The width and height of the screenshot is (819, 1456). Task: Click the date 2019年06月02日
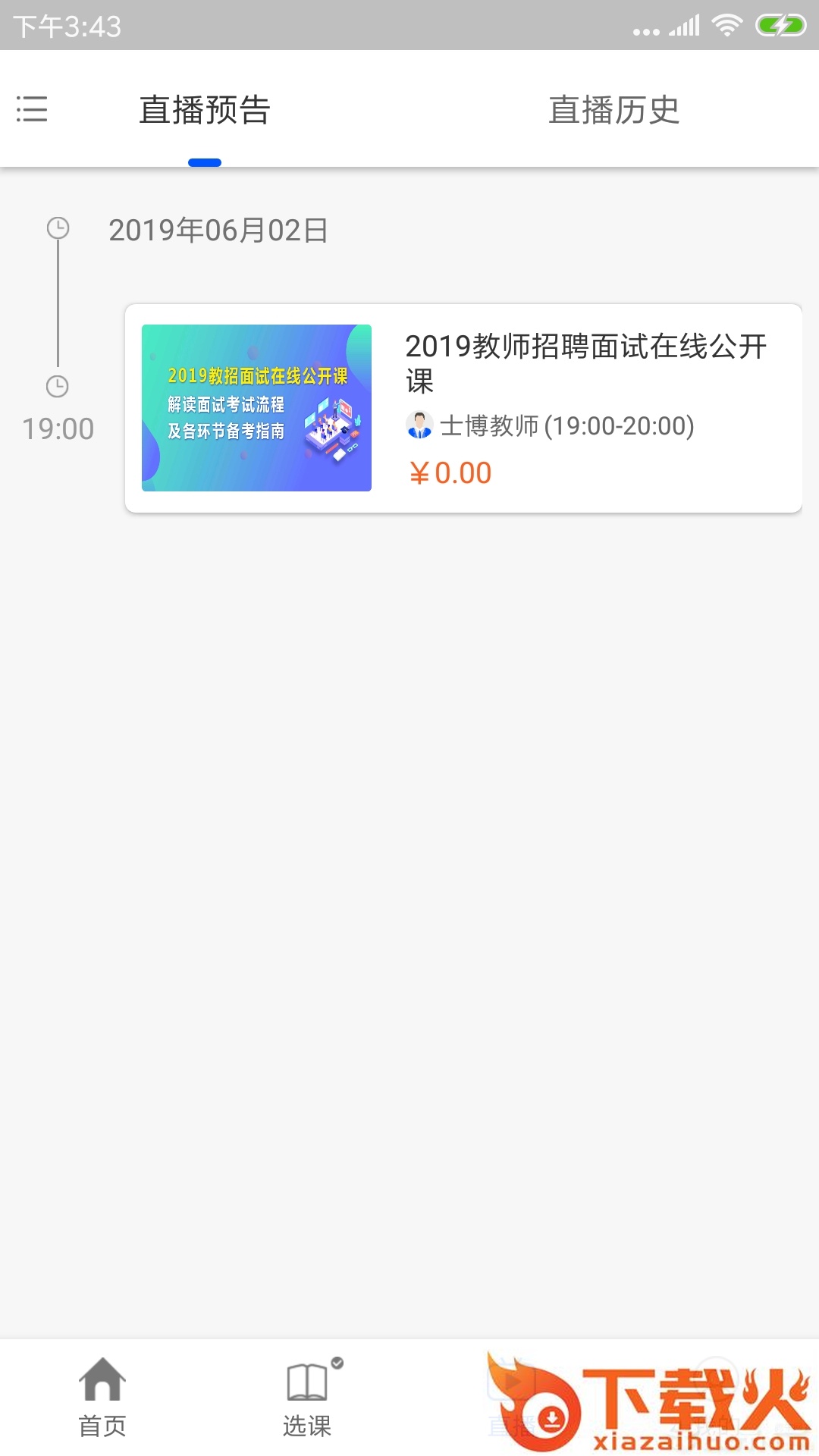[218, 231]
